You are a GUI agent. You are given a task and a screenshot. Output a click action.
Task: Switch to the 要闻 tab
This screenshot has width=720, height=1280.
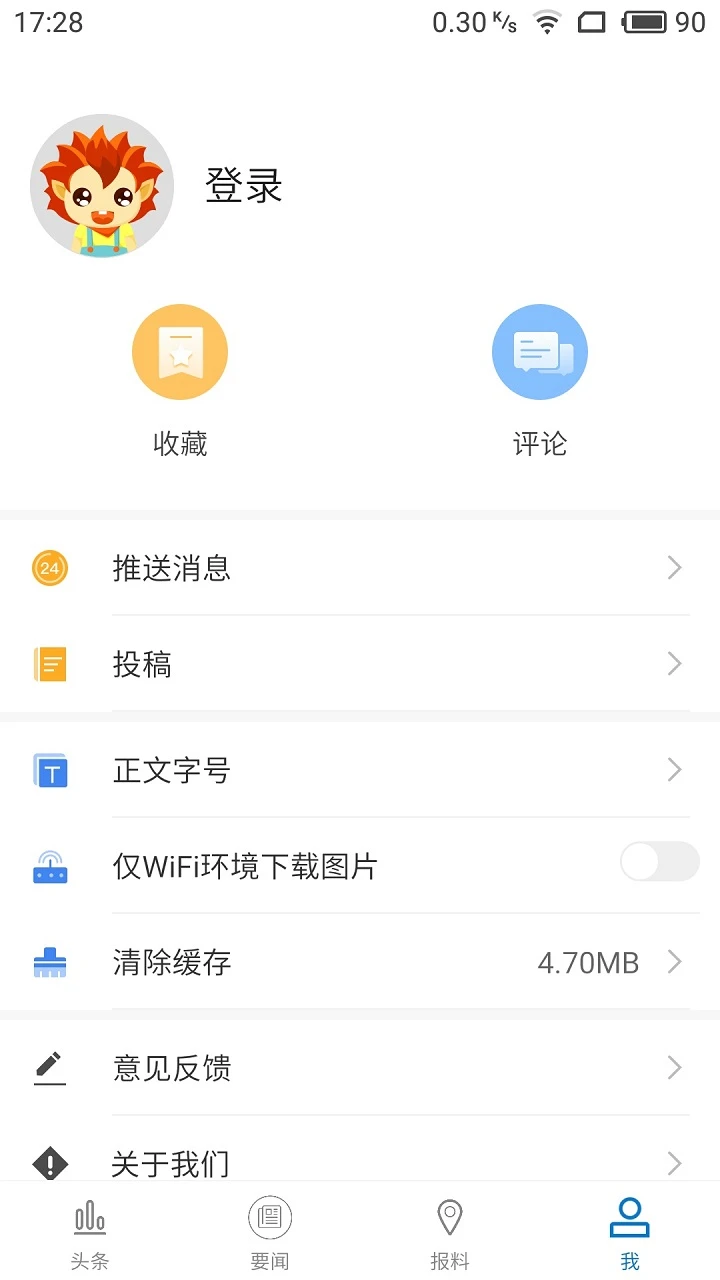269,1230
